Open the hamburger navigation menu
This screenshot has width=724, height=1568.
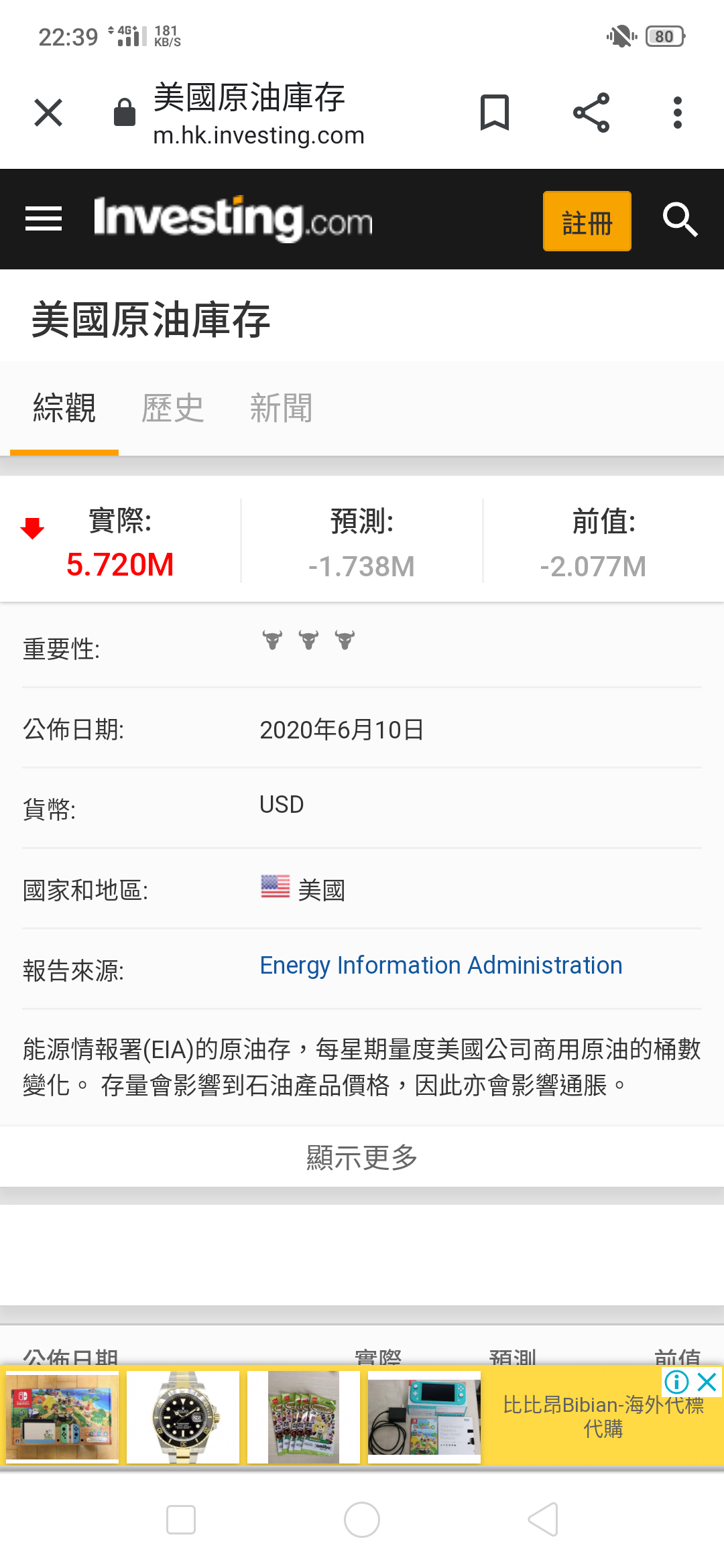click(42, 218)
